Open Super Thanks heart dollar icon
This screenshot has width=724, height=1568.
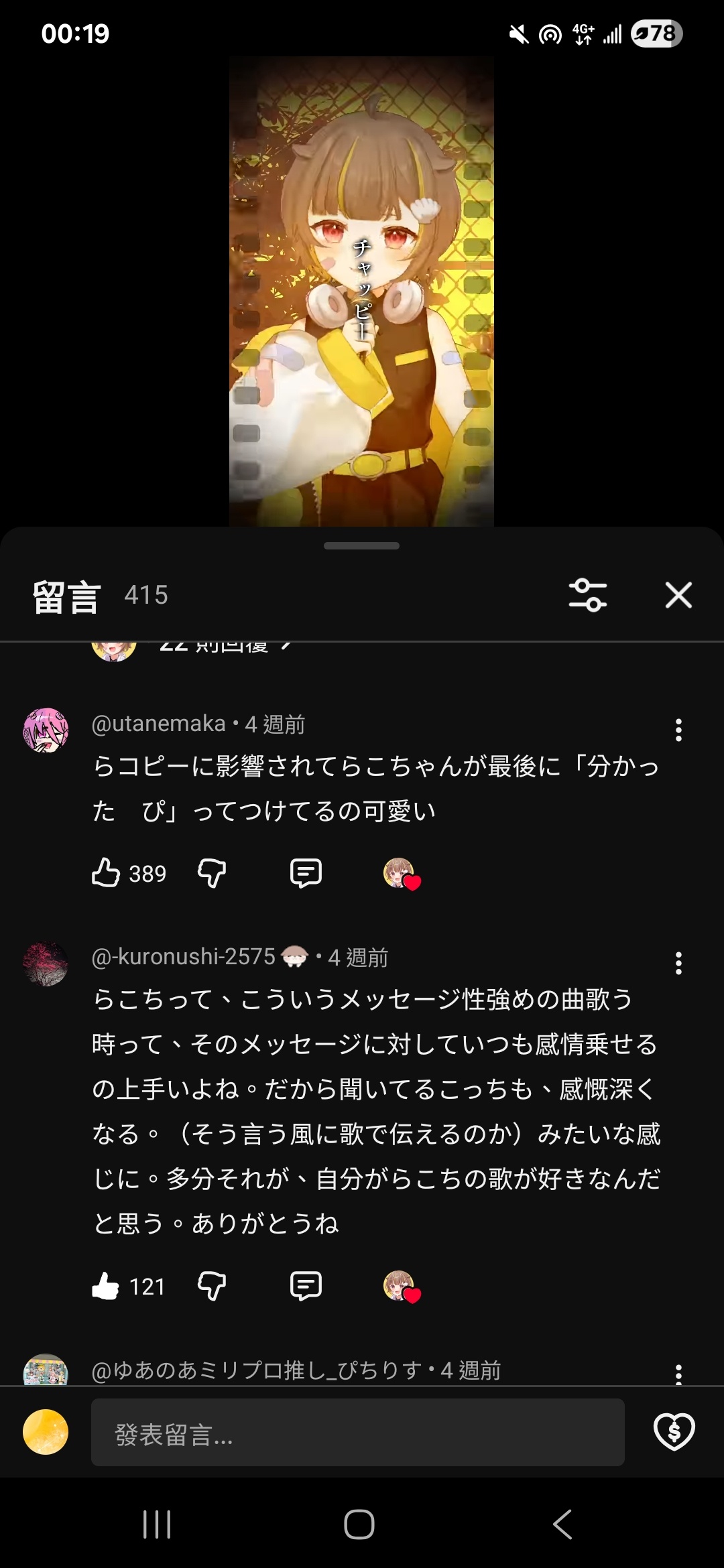click(x=674, y=1432)
